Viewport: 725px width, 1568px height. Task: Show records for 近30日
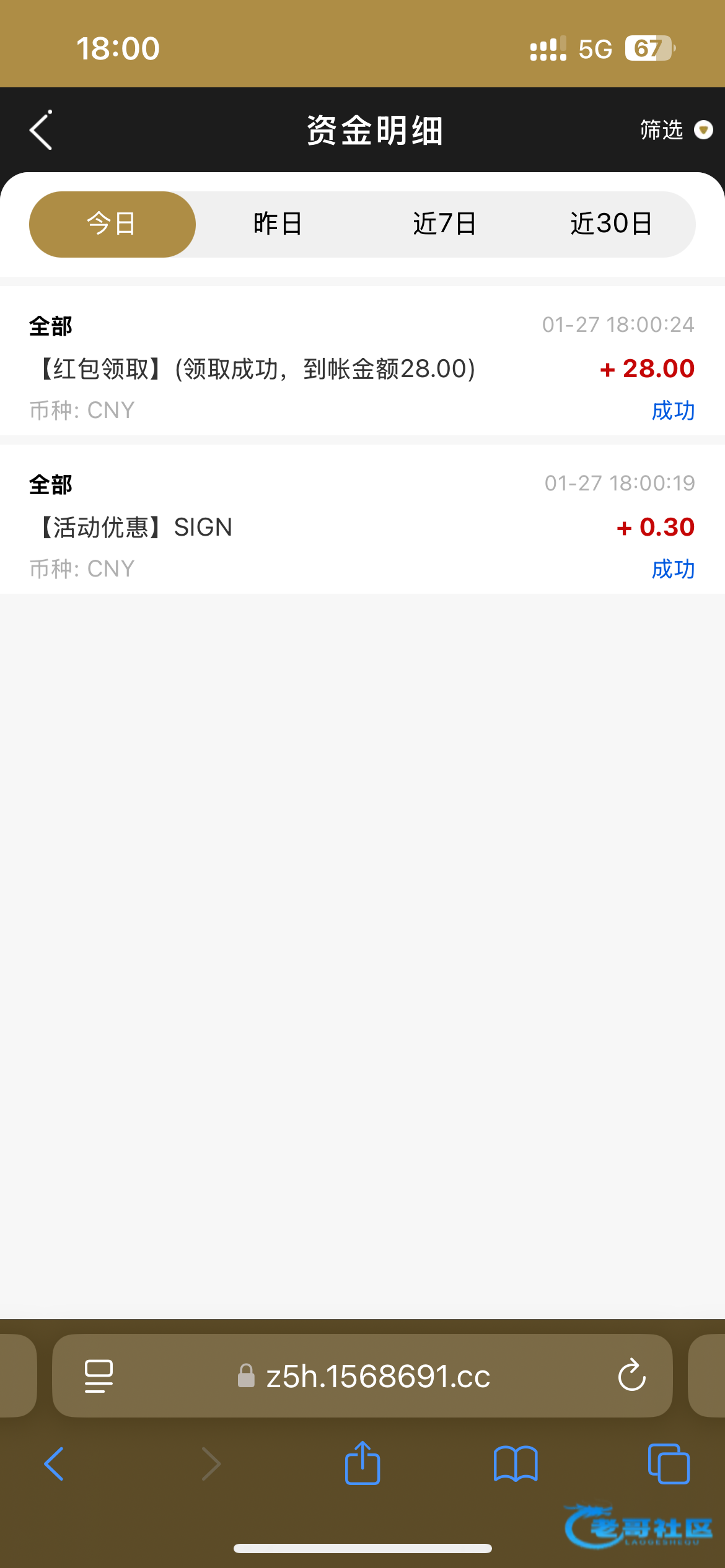pos(611,224)
